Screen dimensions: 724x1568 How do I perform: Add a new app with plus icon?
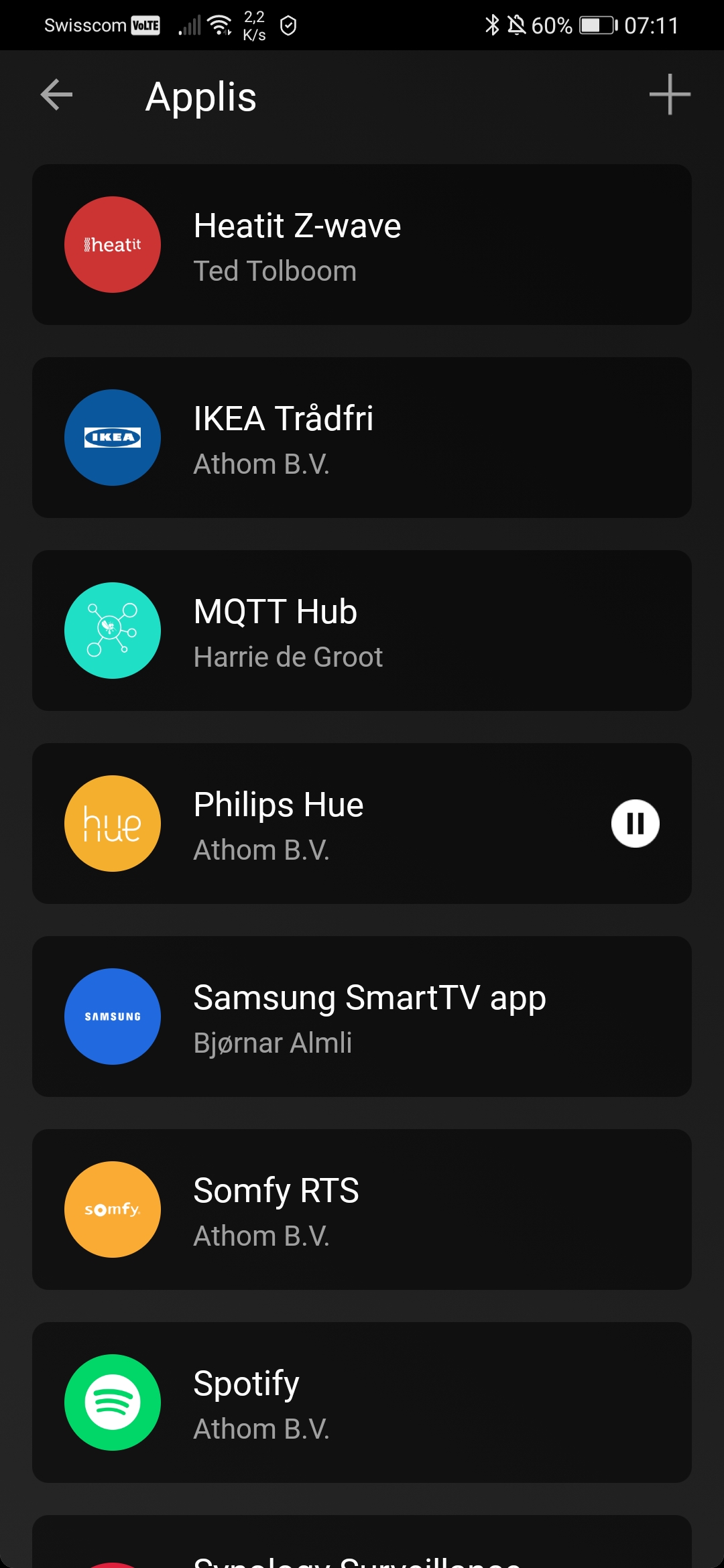[x=669, y=94]
